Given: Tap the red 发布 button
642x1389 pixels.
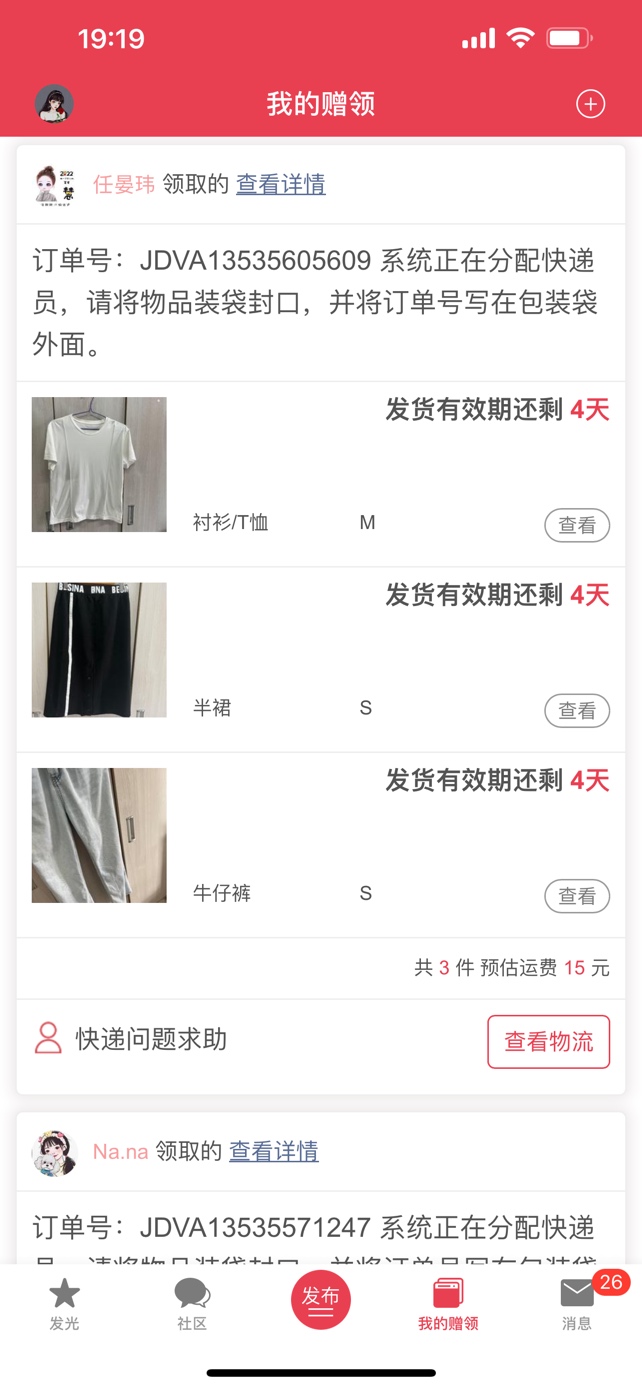Looking at the screenshot, I should [321, 1300].
